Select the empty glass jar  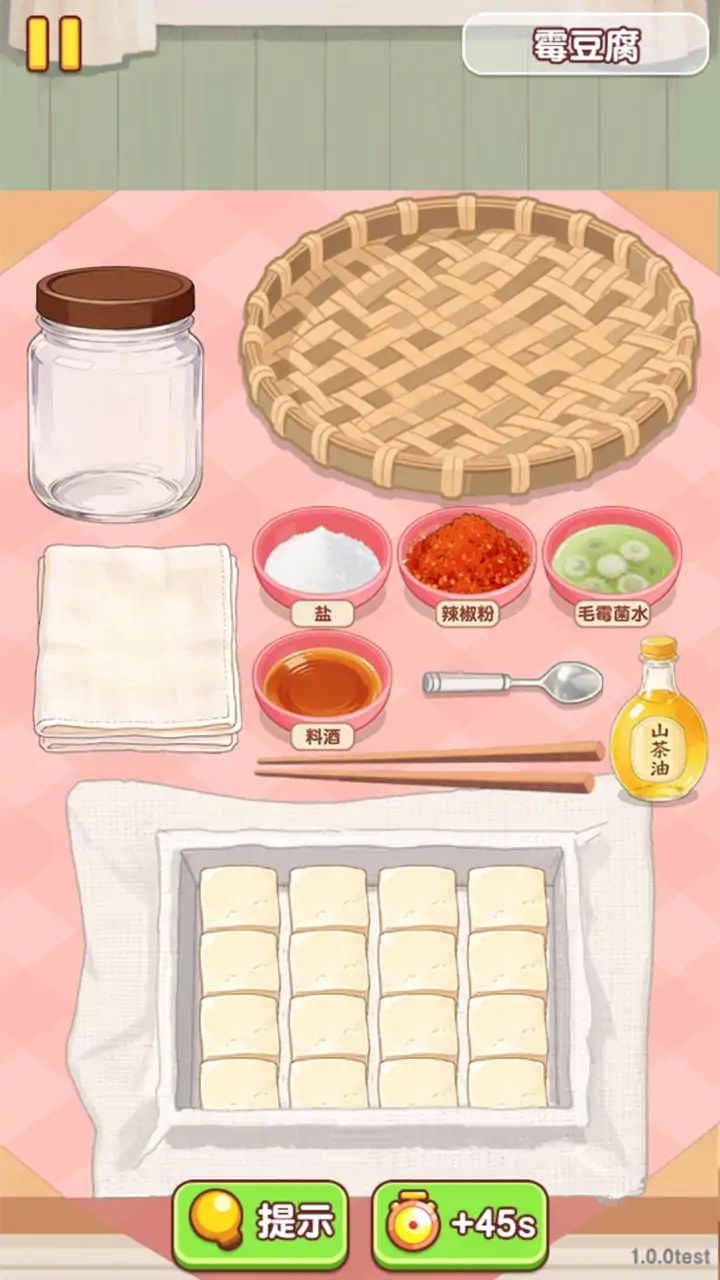pos(115,400)
